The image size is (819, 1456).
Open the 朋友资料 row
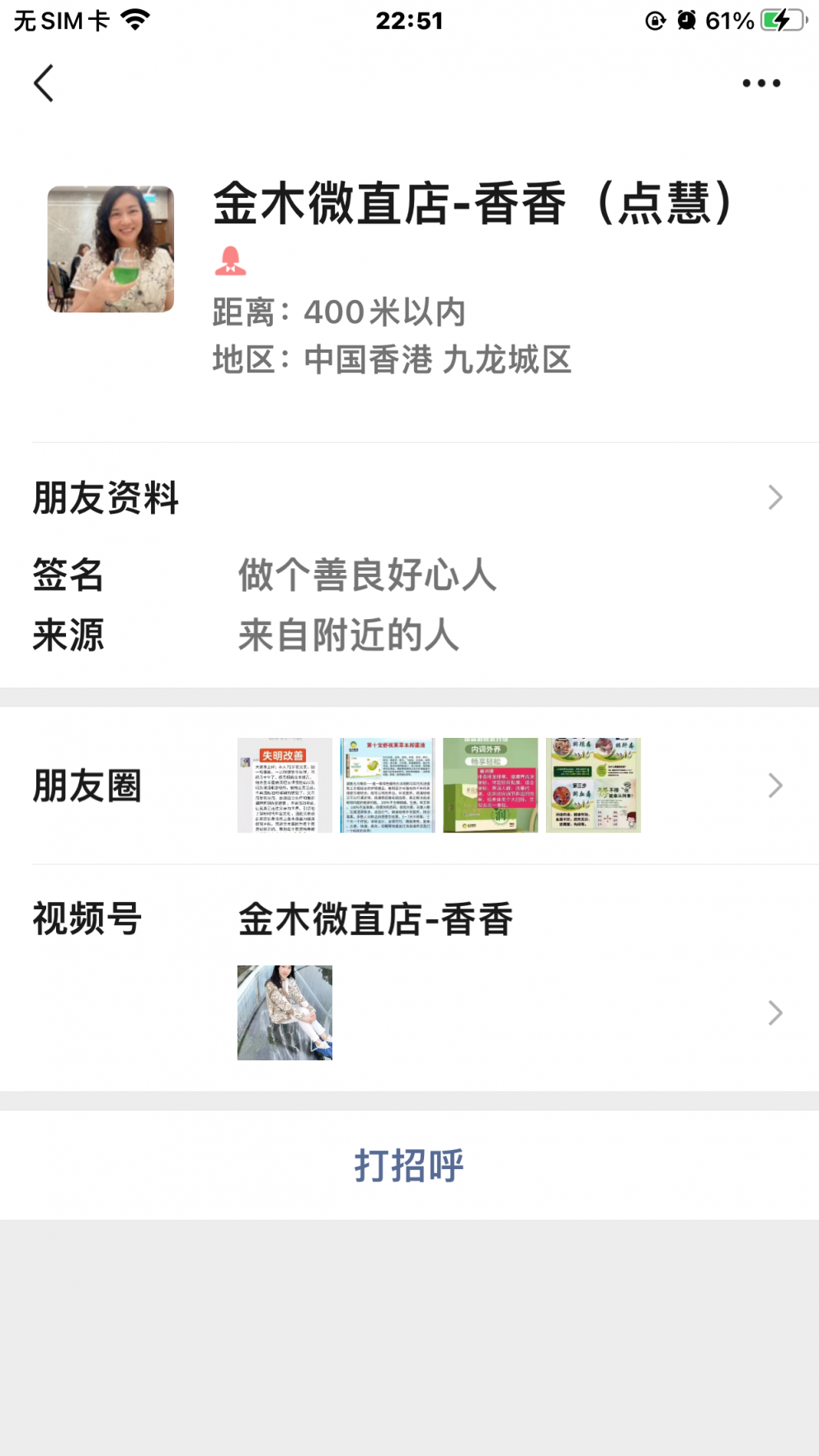point(409,498)
